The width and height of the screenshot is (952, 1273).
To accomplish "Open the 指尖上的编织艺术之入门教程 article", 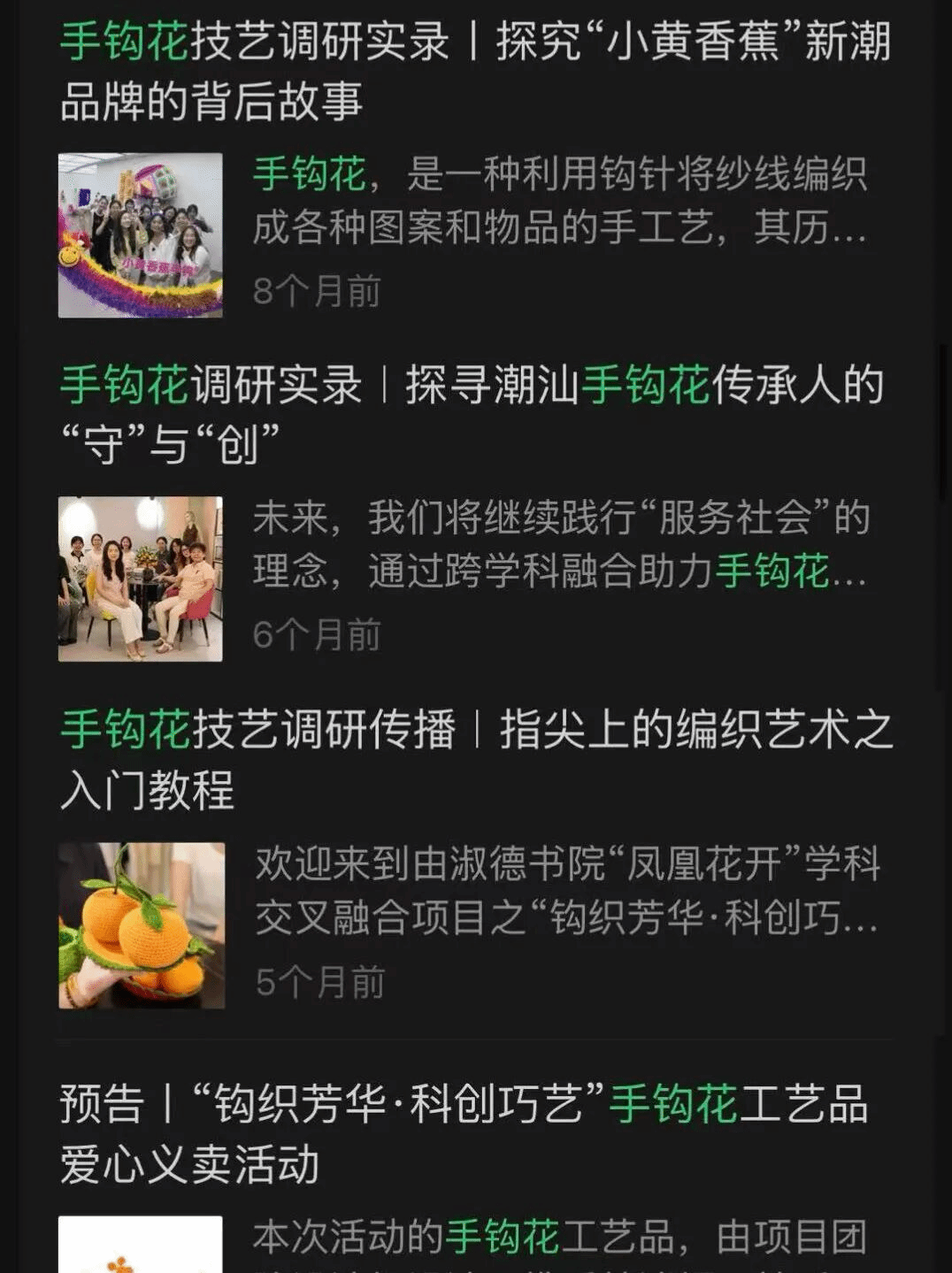I will [476, 760].
